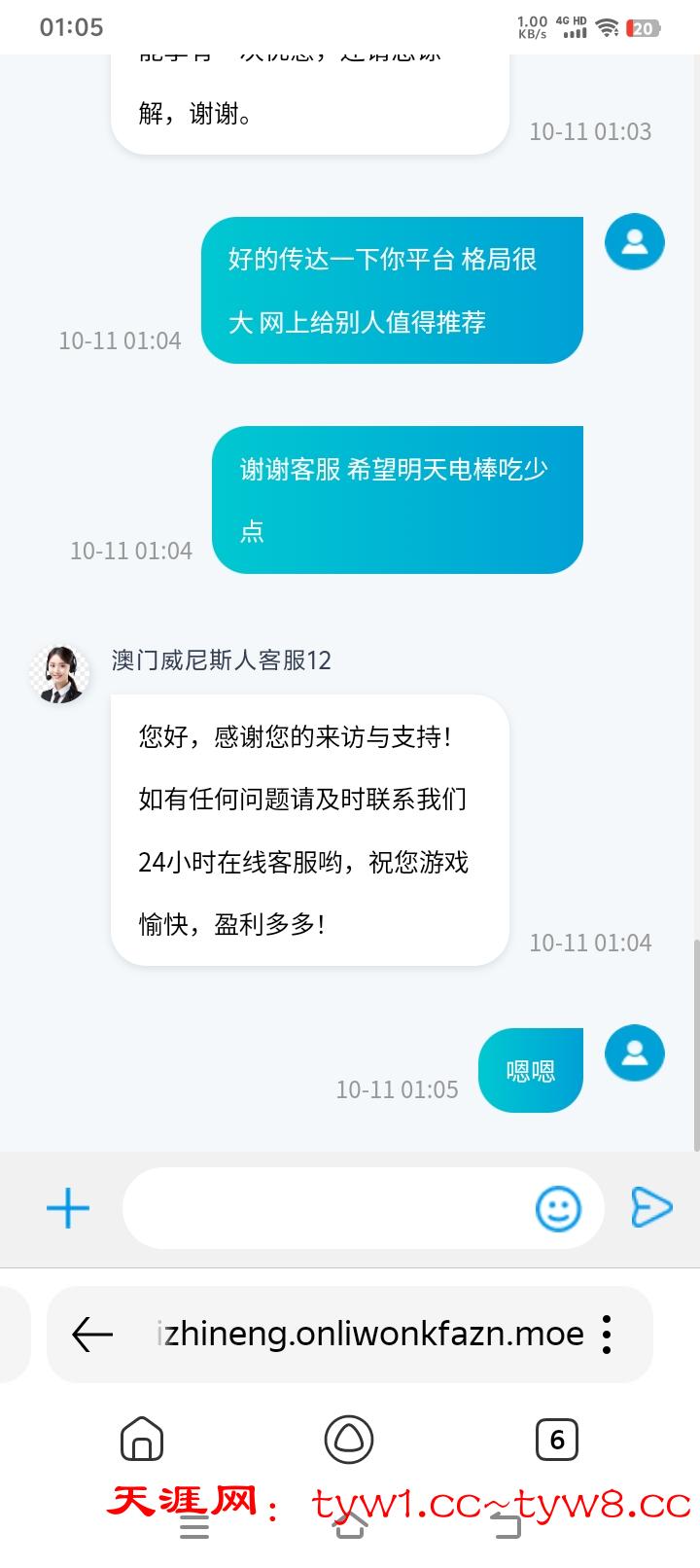Screen dimensions: 700x1568
Task: Go back with the browser back arrow
Action: pyautogui.click(x=93, y=1335)
